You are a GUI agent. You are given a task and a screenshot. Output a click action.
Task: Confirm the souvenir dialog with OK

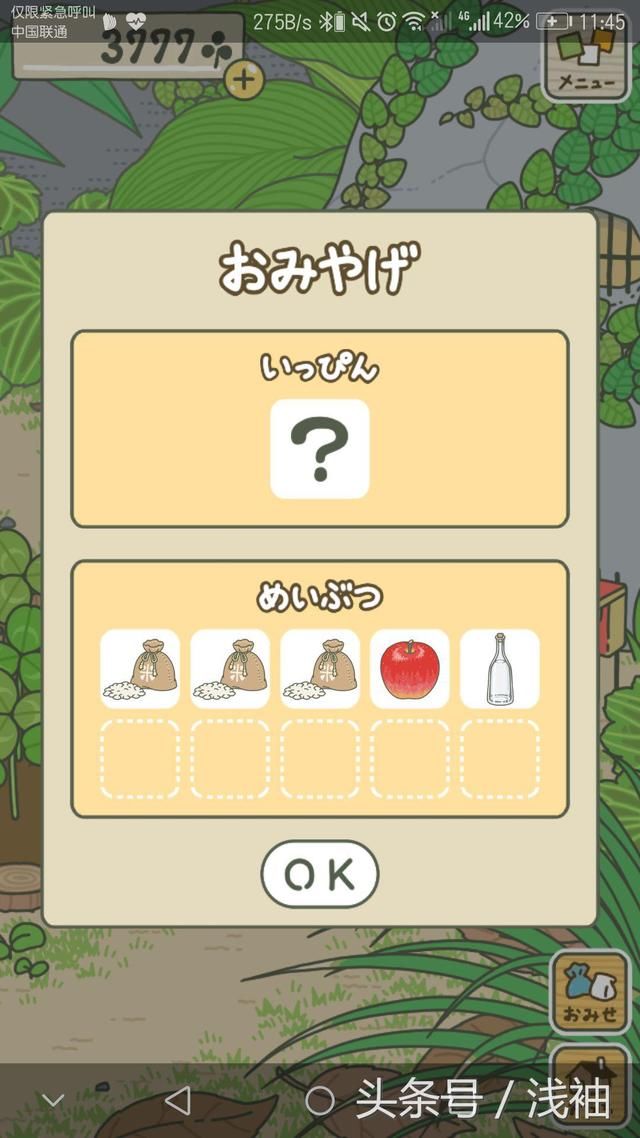coord(319,874)
